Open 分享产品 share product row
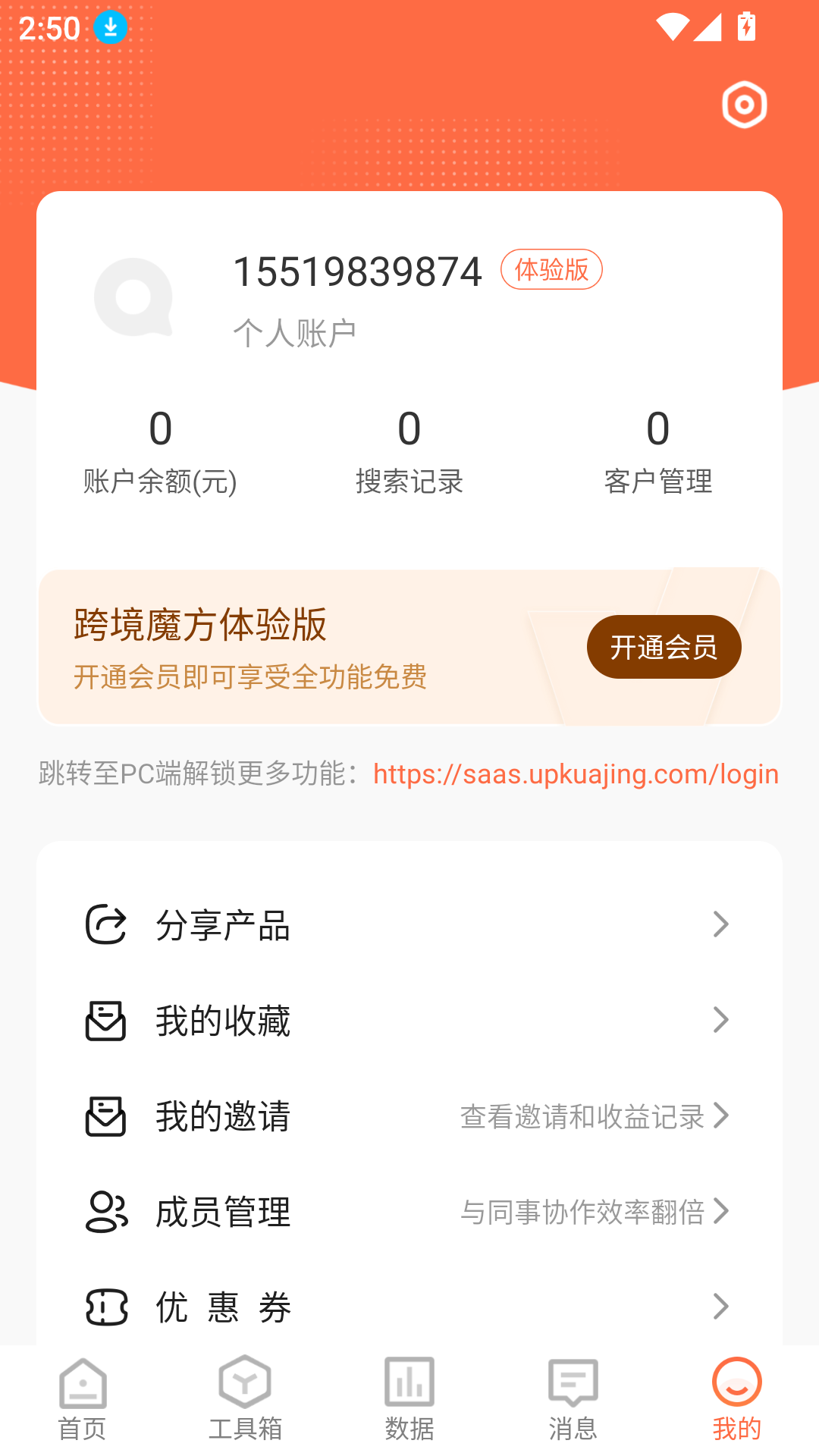The image size is (819, 1456). [x=409, y=924]
